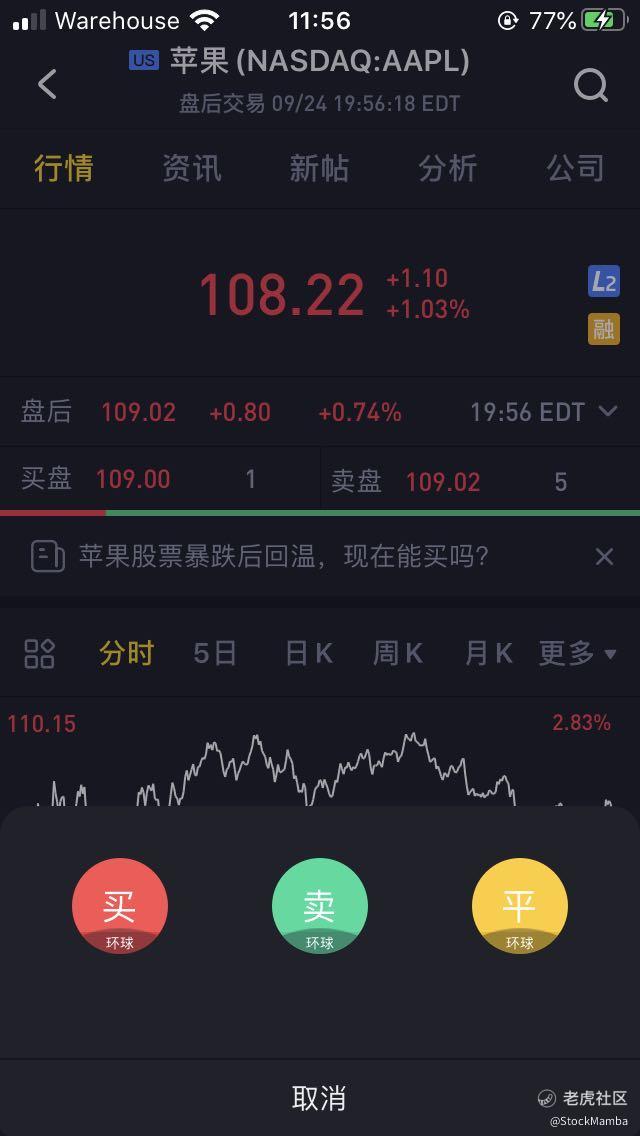Open the search magnifier icon
This screenshot has width=640, height=1136.
(591, 85)
